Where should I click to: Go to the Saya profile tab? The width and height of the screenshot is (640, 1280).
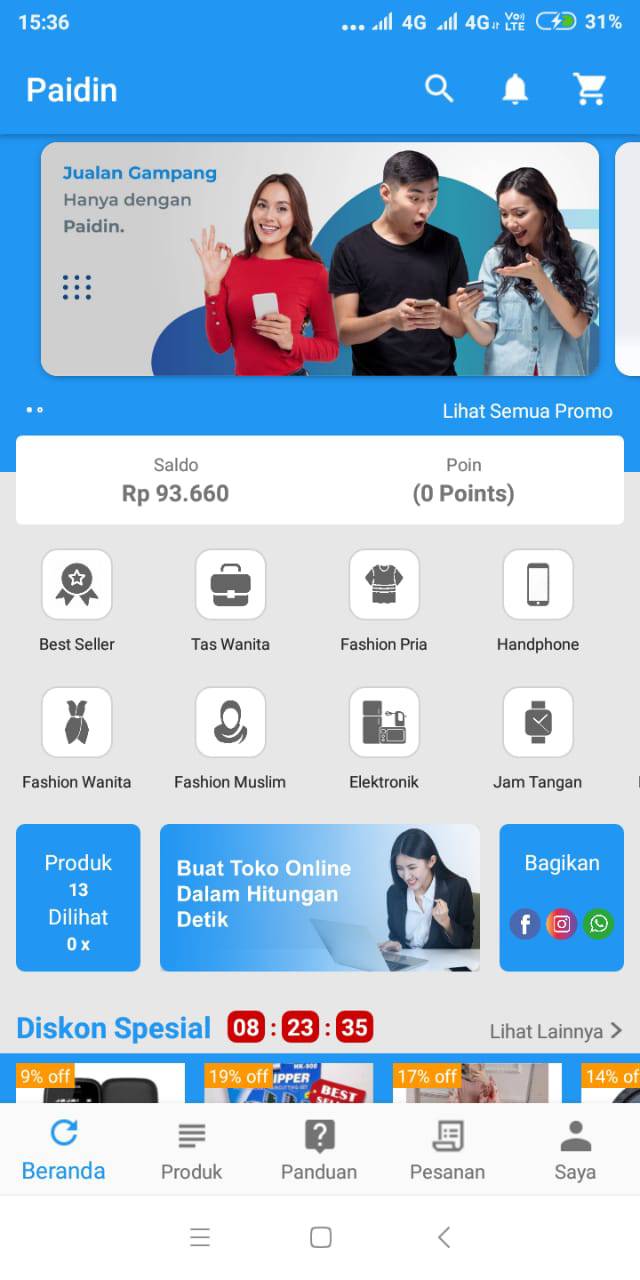tap(575, 1151)
